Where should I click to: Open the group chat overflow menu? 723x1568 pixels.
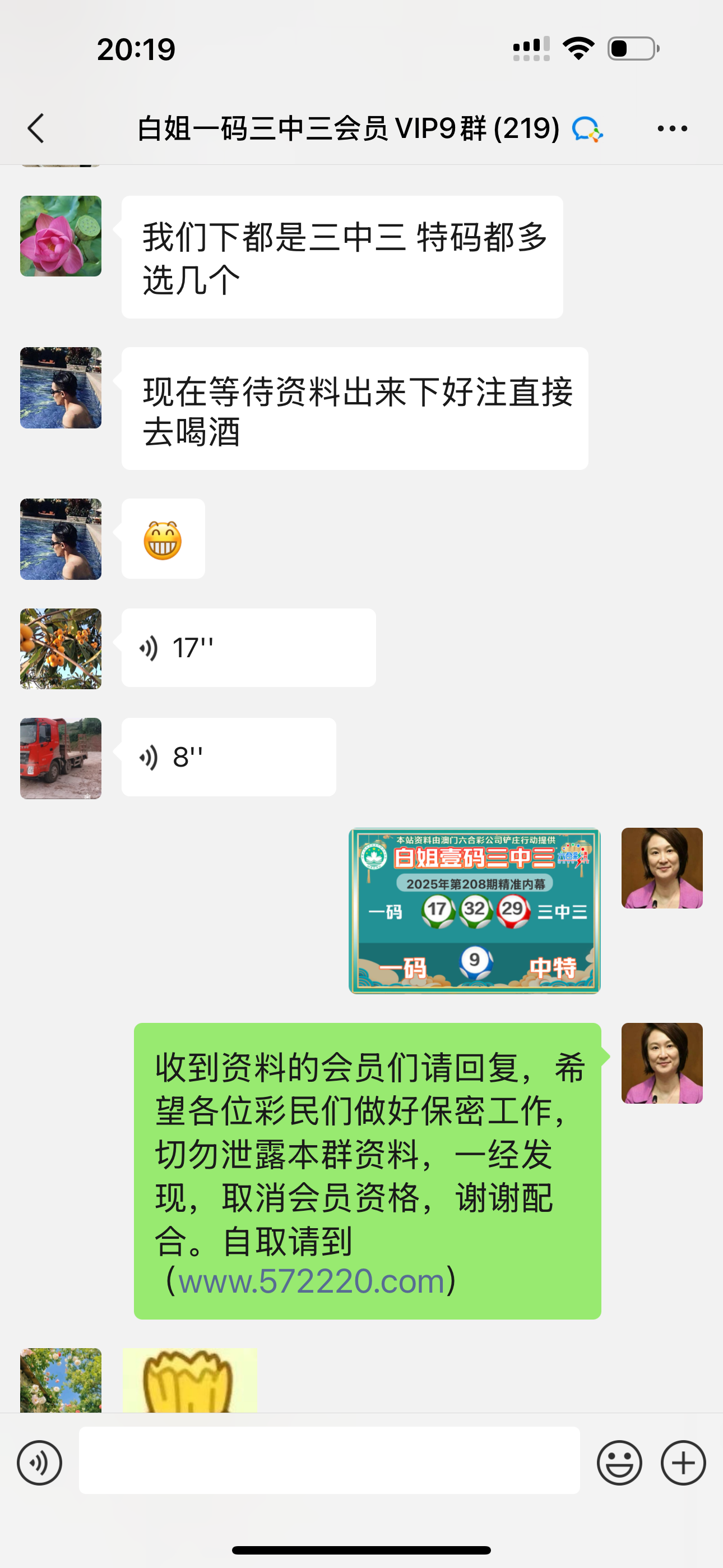pos(672,128)
